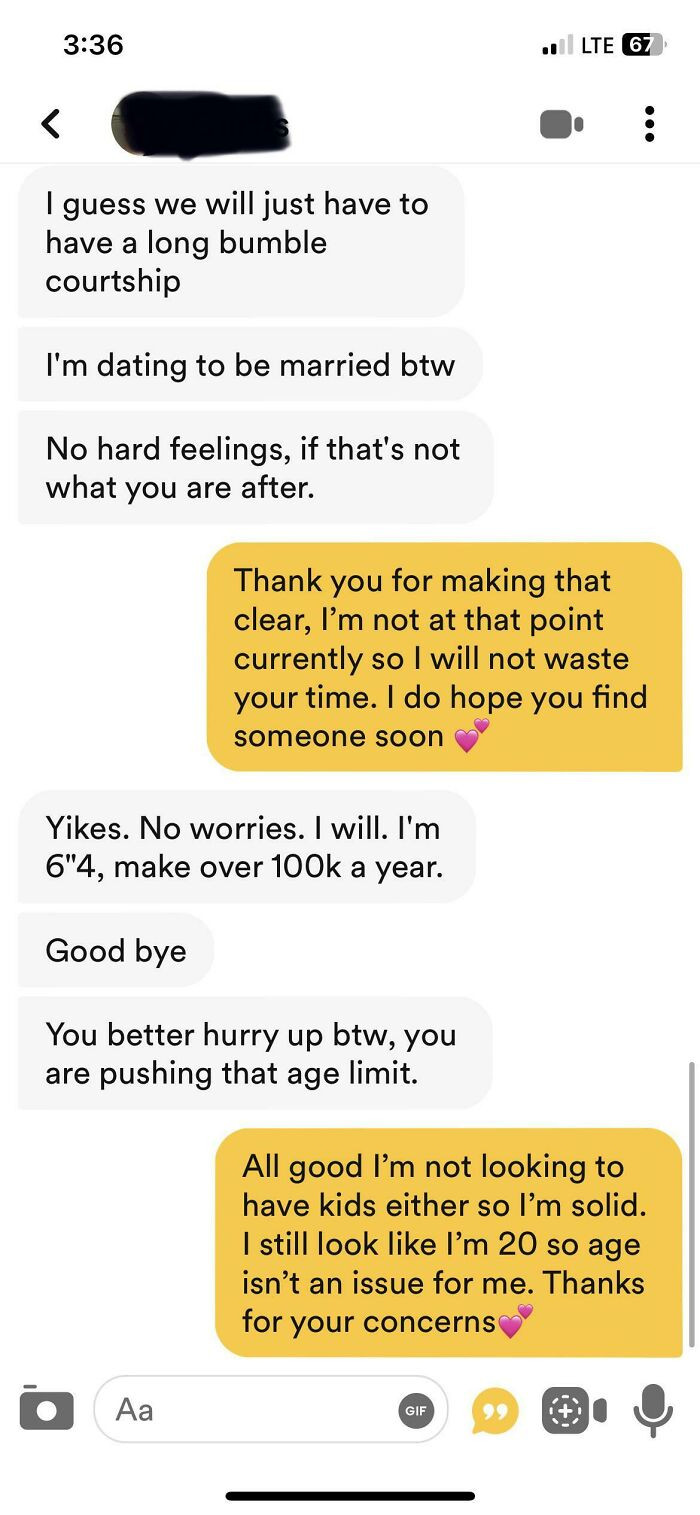Image resolution: width=700 pixels, height=1515 pixels.
Task: Record a video note
Action: [x=573, y=1410]
